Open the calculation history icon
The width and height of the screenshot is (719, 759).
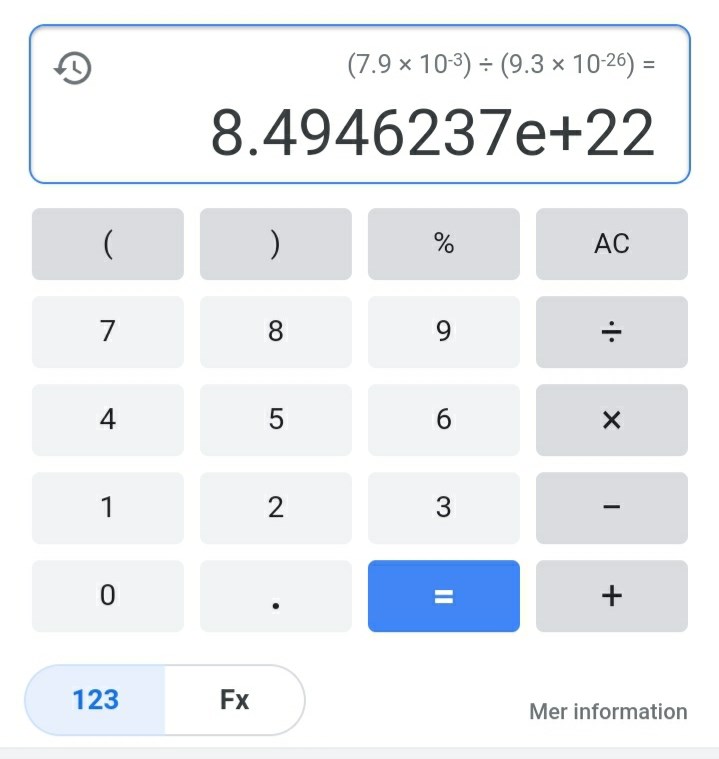pos(73,68)
